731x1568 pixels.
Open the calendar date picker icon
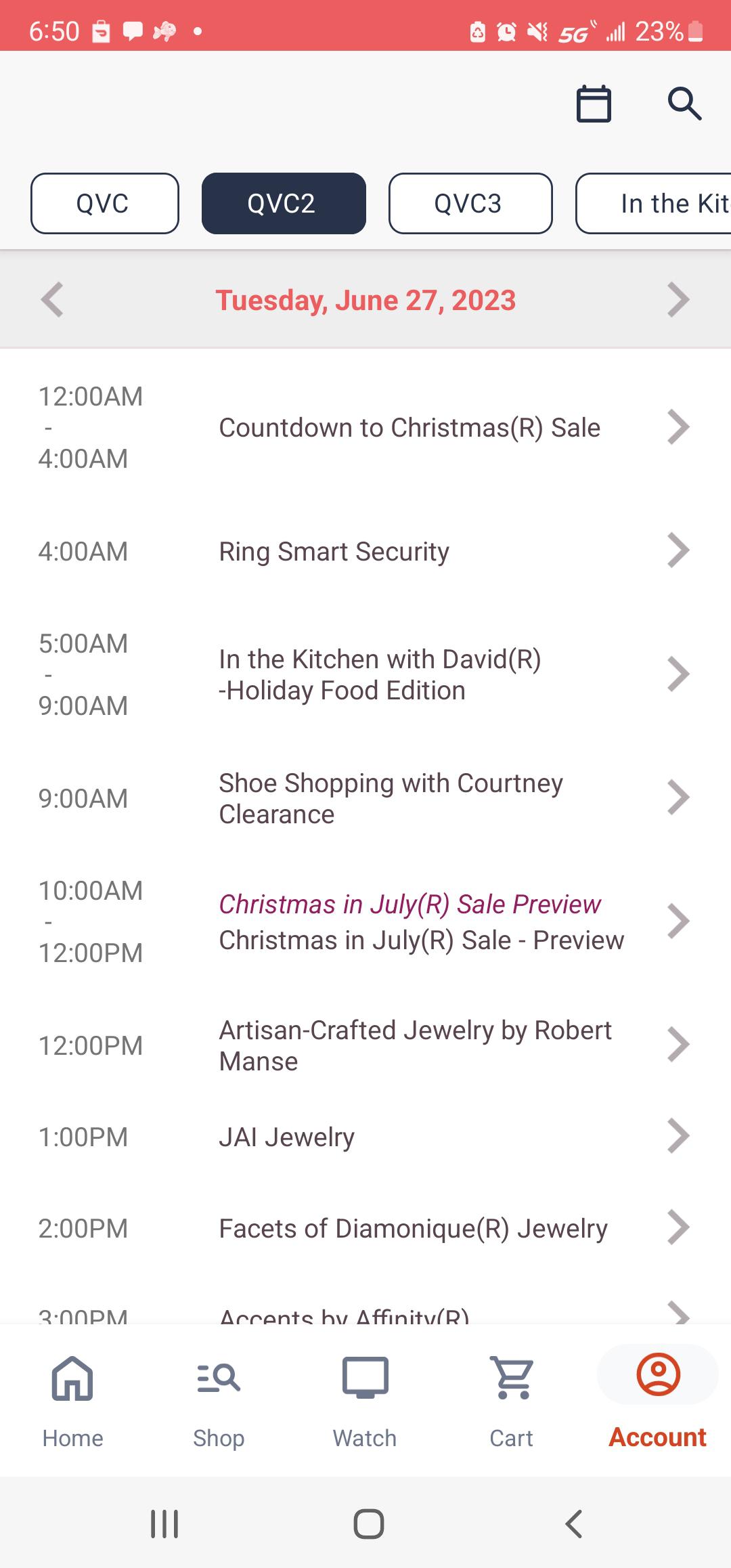tap(594, 104)
